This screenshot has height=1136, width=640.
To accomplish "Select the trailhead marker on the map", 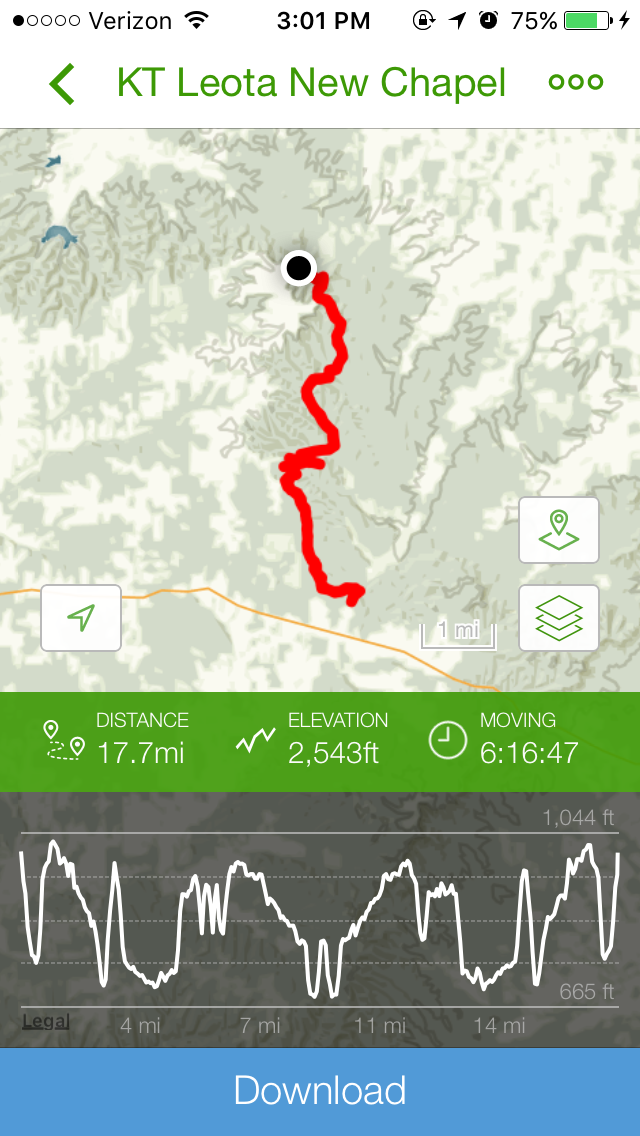I will pos(298,268).
